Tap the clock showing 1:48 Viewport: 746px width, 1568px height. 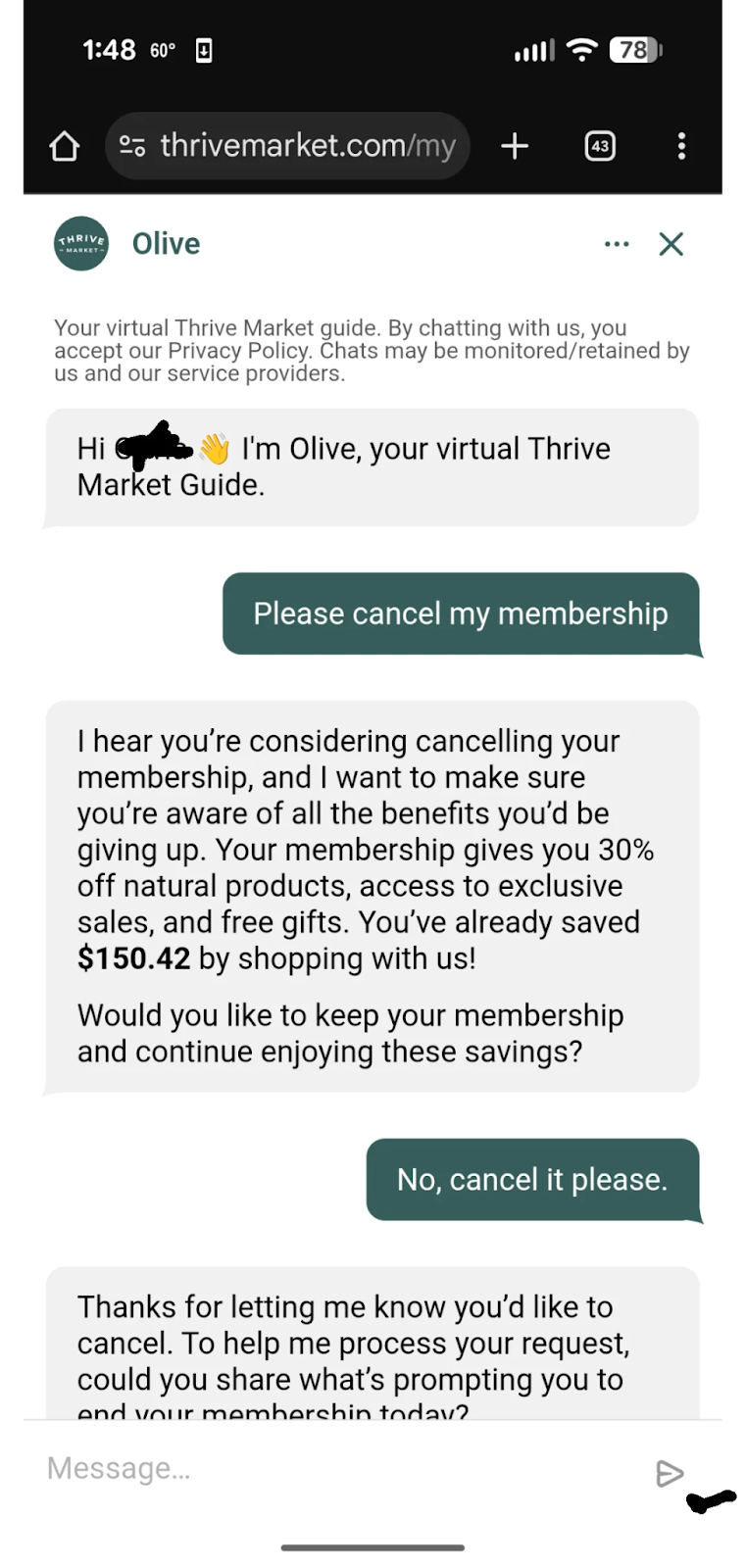coord(108,49)
